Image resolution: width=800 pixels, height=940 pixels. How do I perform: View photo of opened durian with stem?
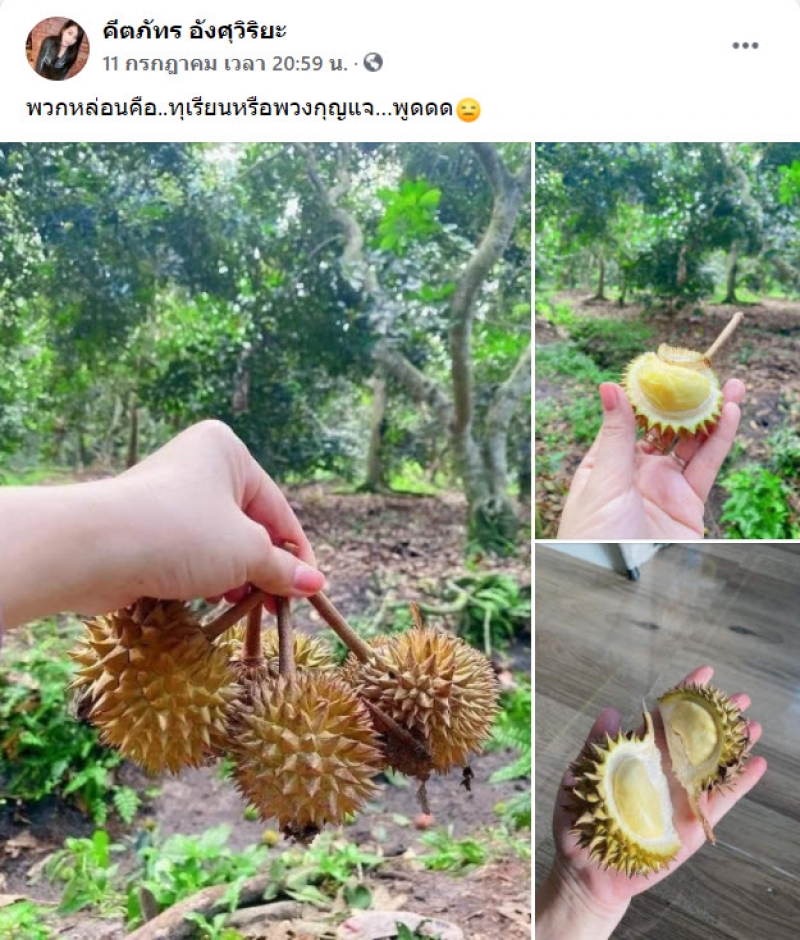coord(667,340)
